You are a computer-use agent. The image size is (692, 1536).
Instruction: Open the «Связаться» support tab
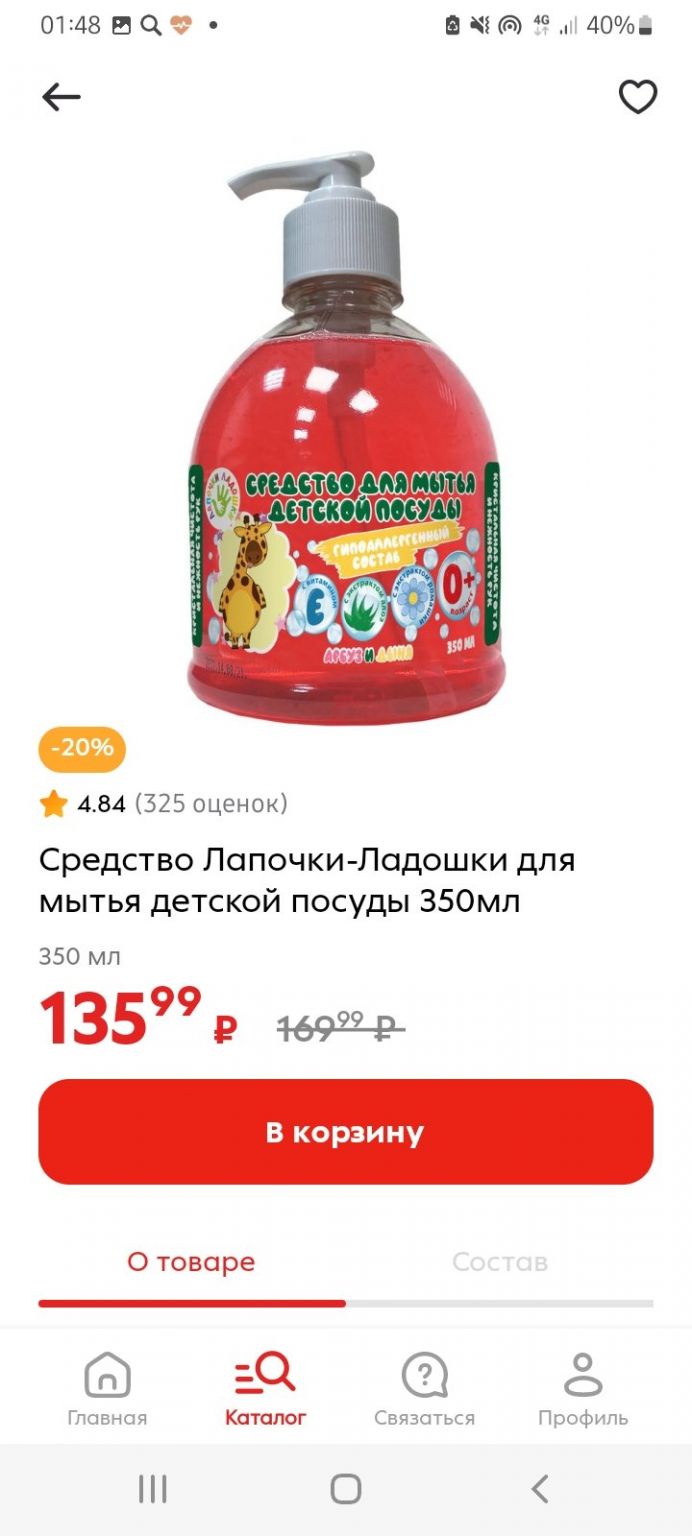[424, 1388]
